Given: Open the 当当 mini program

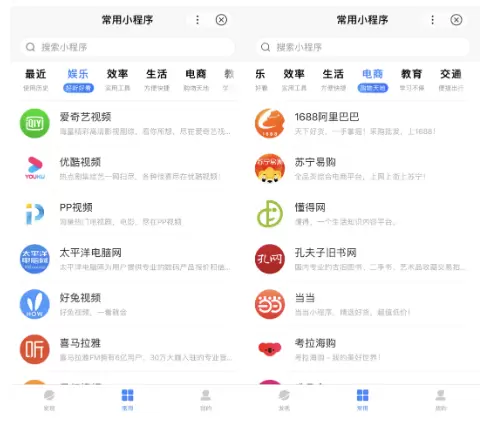Looking at the screenshot, I should [x=361, y=304].
